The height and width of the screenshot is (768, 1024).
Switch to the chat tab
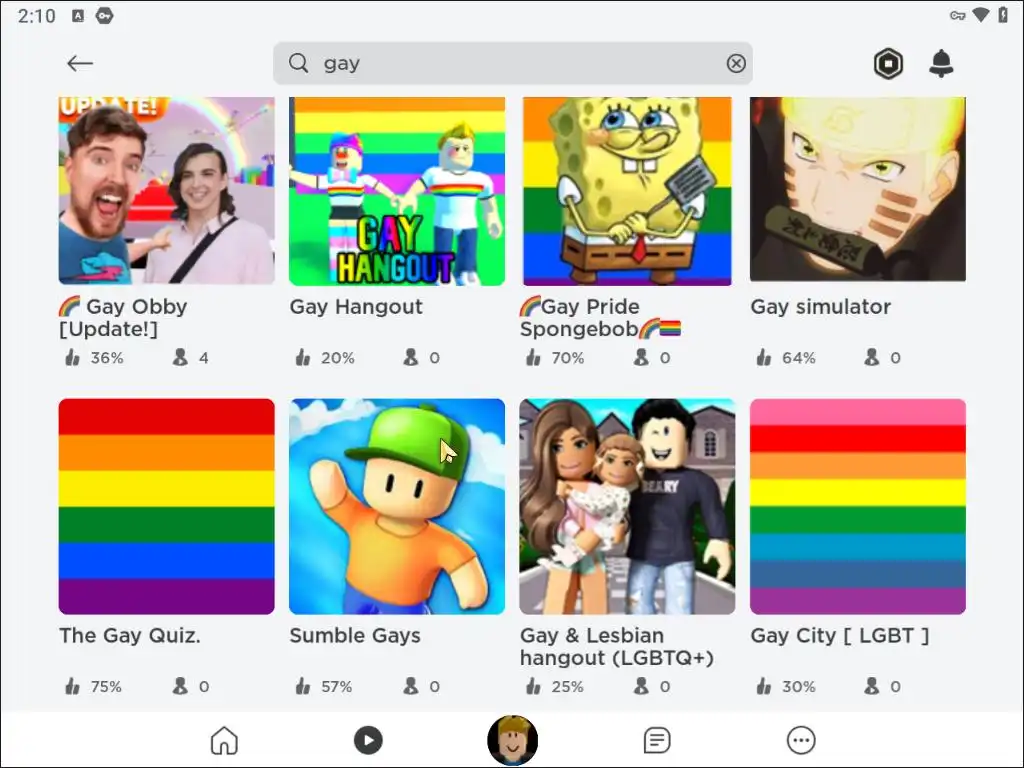tap(656, 740)
